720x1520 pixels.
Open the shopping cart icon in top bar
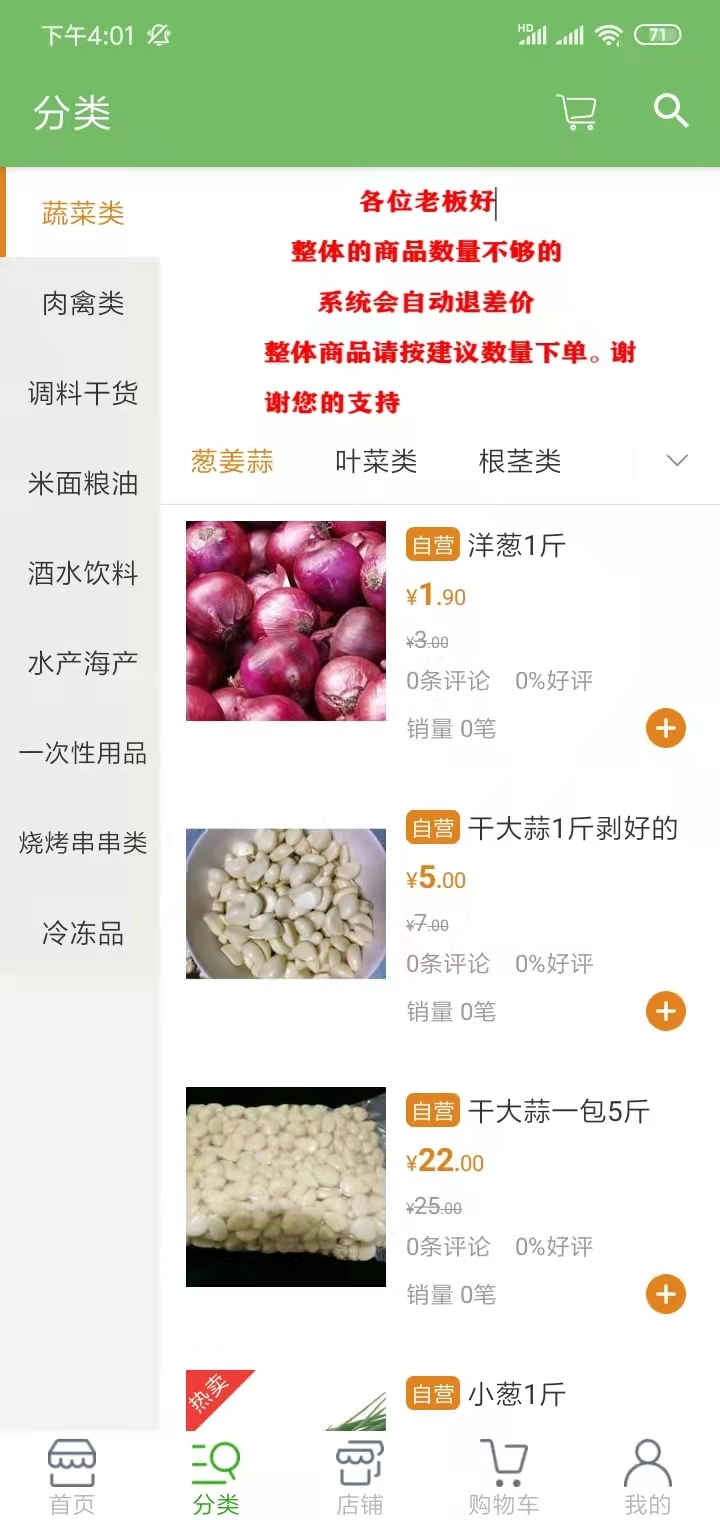point(576,111)
